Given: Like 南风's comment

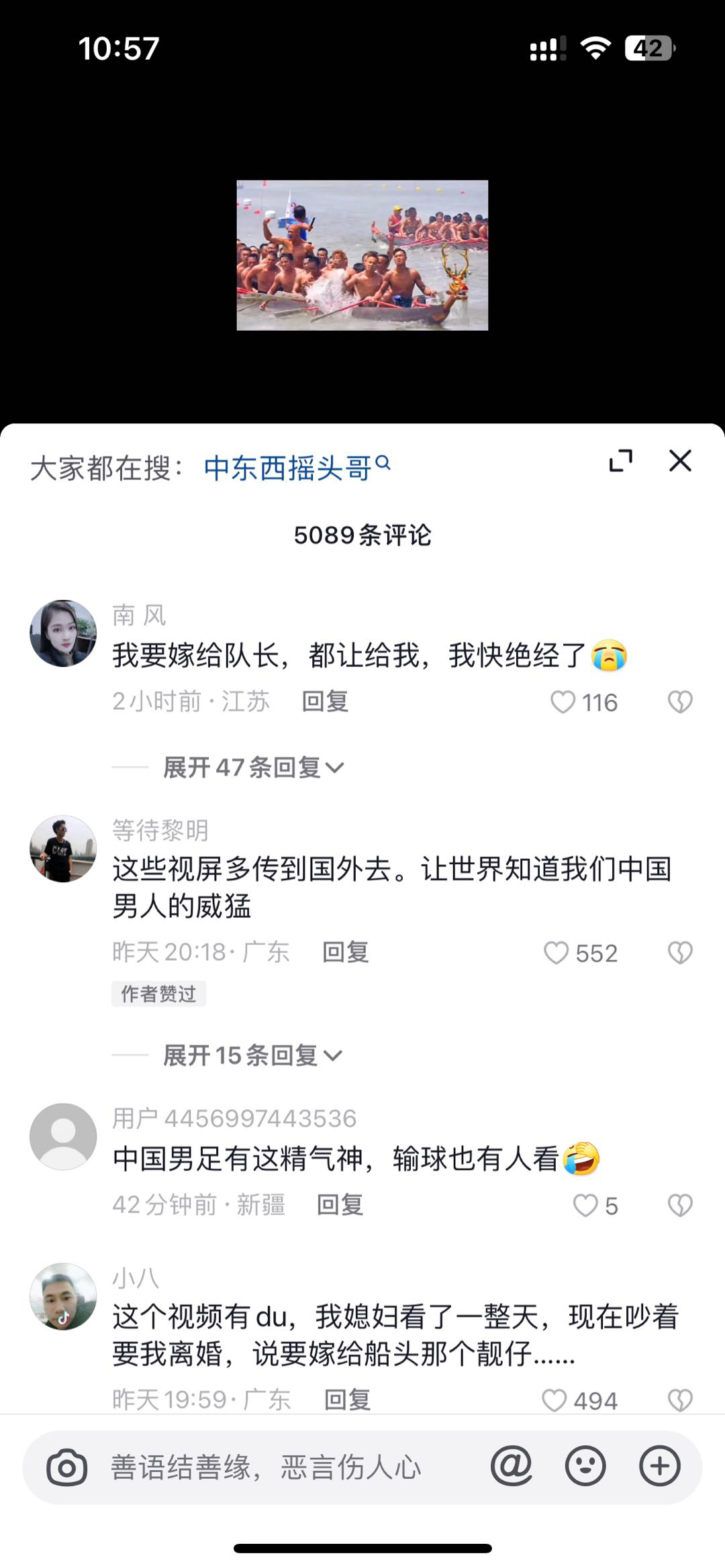Looking at the screenshot, I should point(563,702).
